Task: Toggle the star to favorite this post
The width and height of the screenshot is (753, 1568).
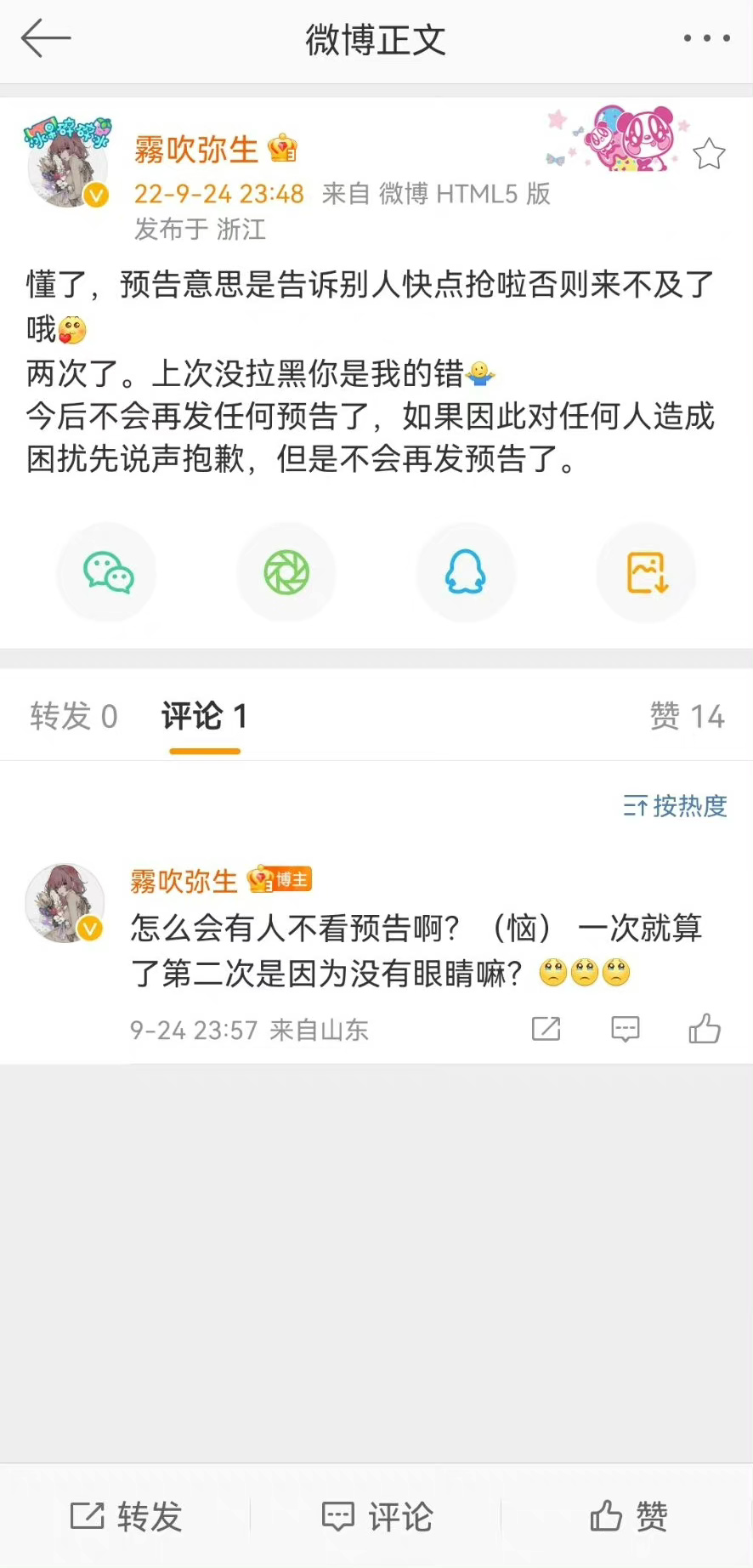Action: [710, 154]
